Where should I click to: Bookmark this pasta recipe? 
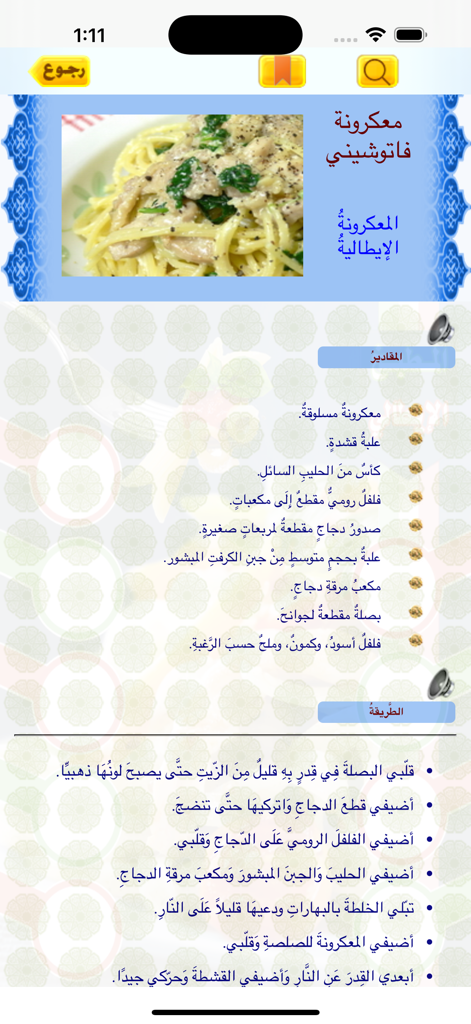click(x=282, y=71)
